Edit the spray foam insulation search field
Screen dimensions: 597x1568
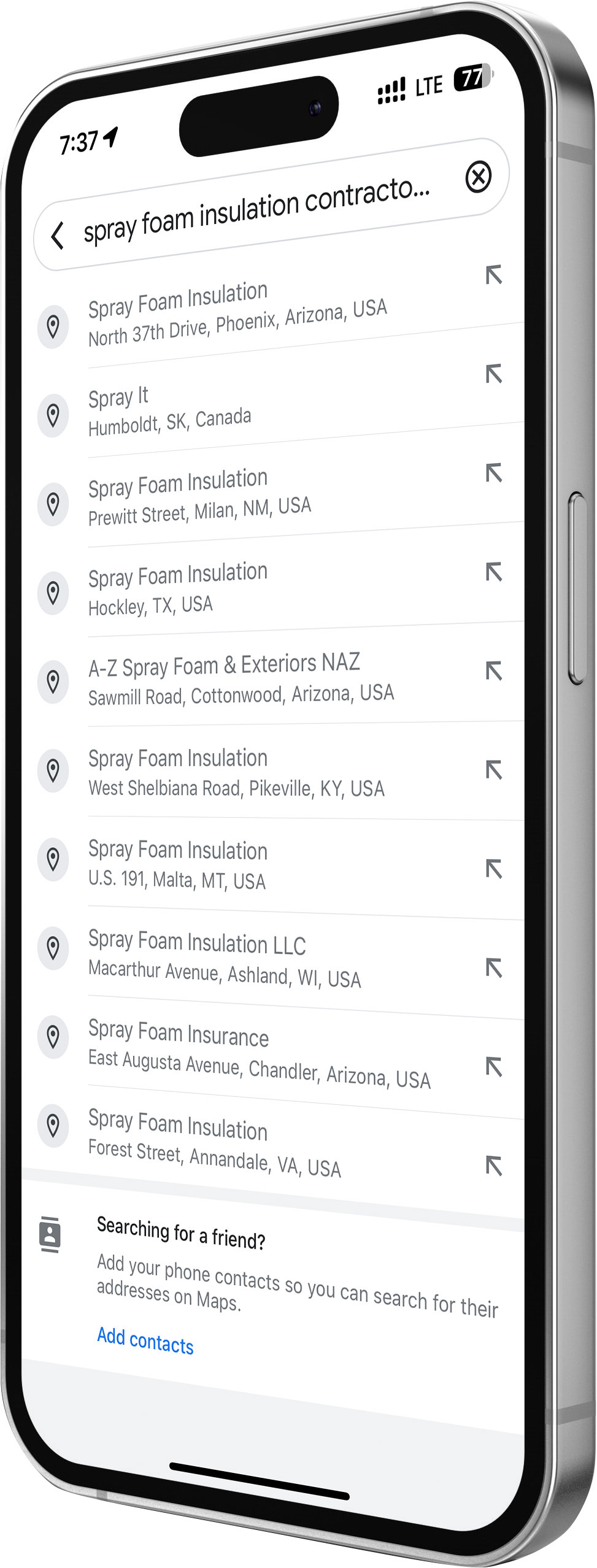[256, 210]
